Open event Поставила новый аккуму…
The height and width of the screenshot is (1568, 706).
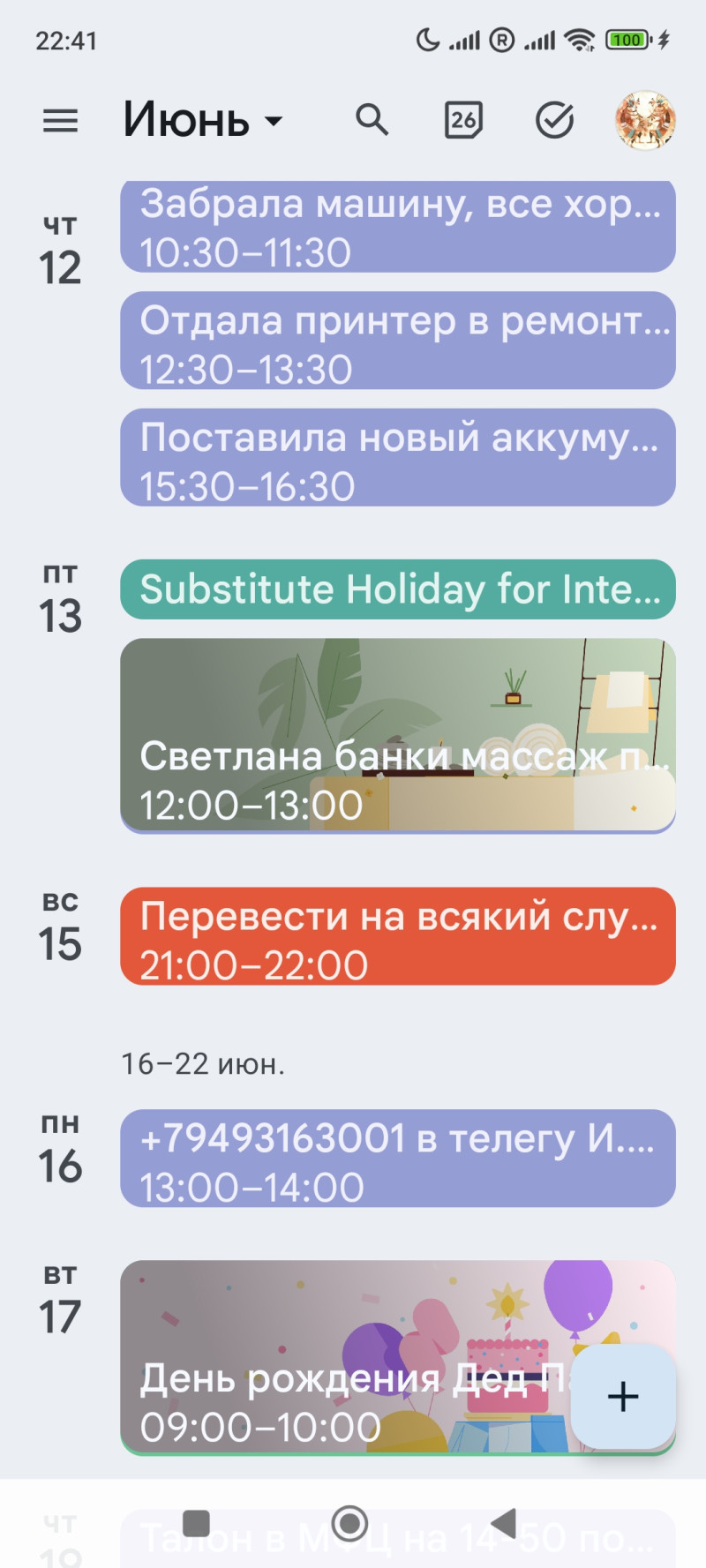click(x=397, y=457)
